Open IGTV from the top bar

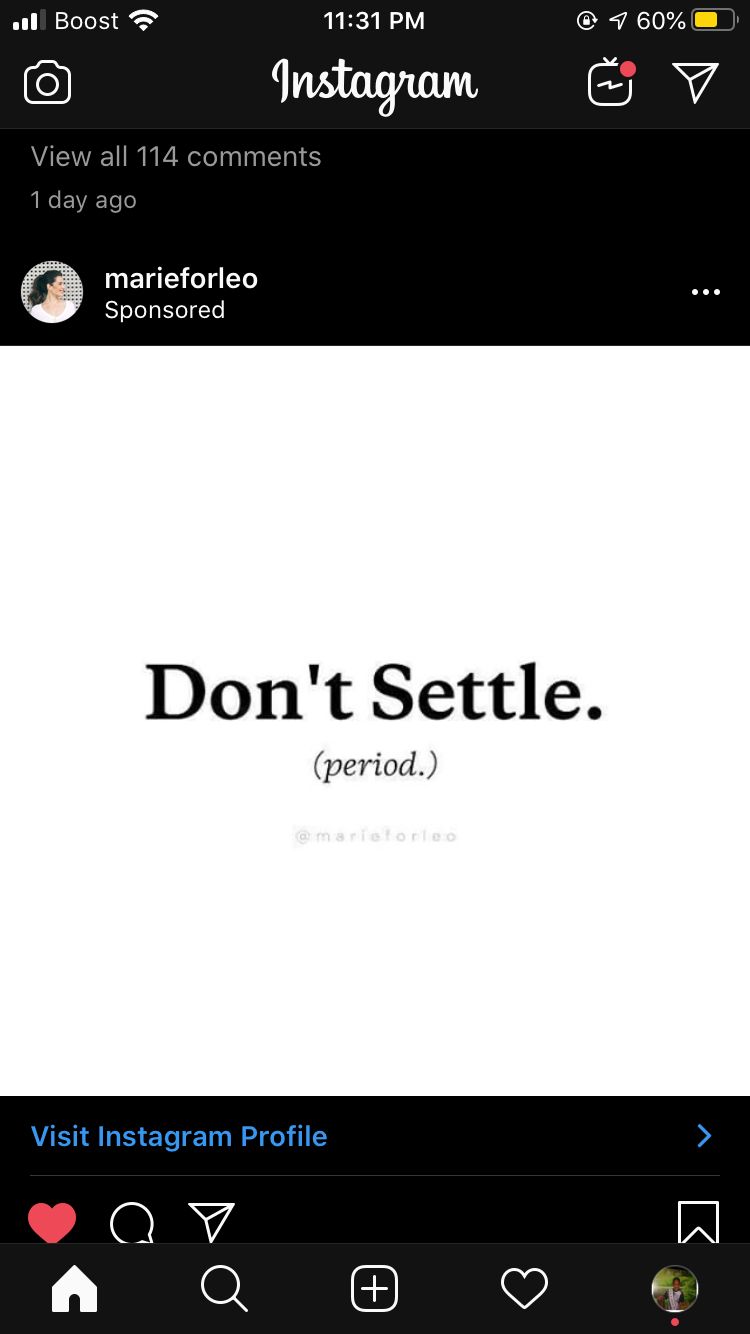[x=611, y=82]
